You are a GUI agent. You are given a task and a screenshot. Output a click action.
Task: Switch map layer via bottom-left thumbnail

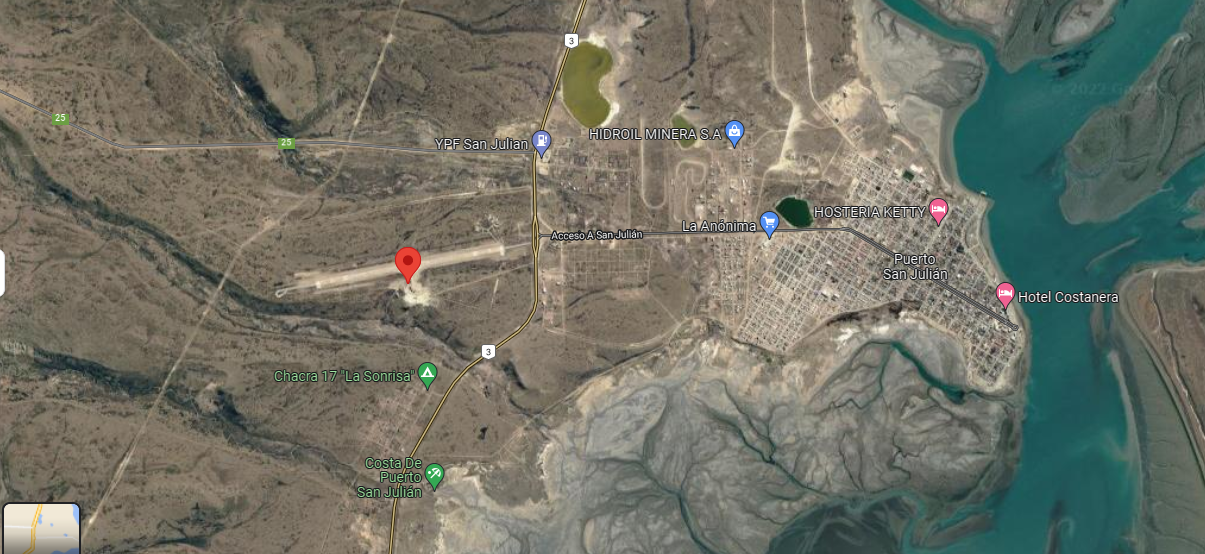tap(41, 528)
